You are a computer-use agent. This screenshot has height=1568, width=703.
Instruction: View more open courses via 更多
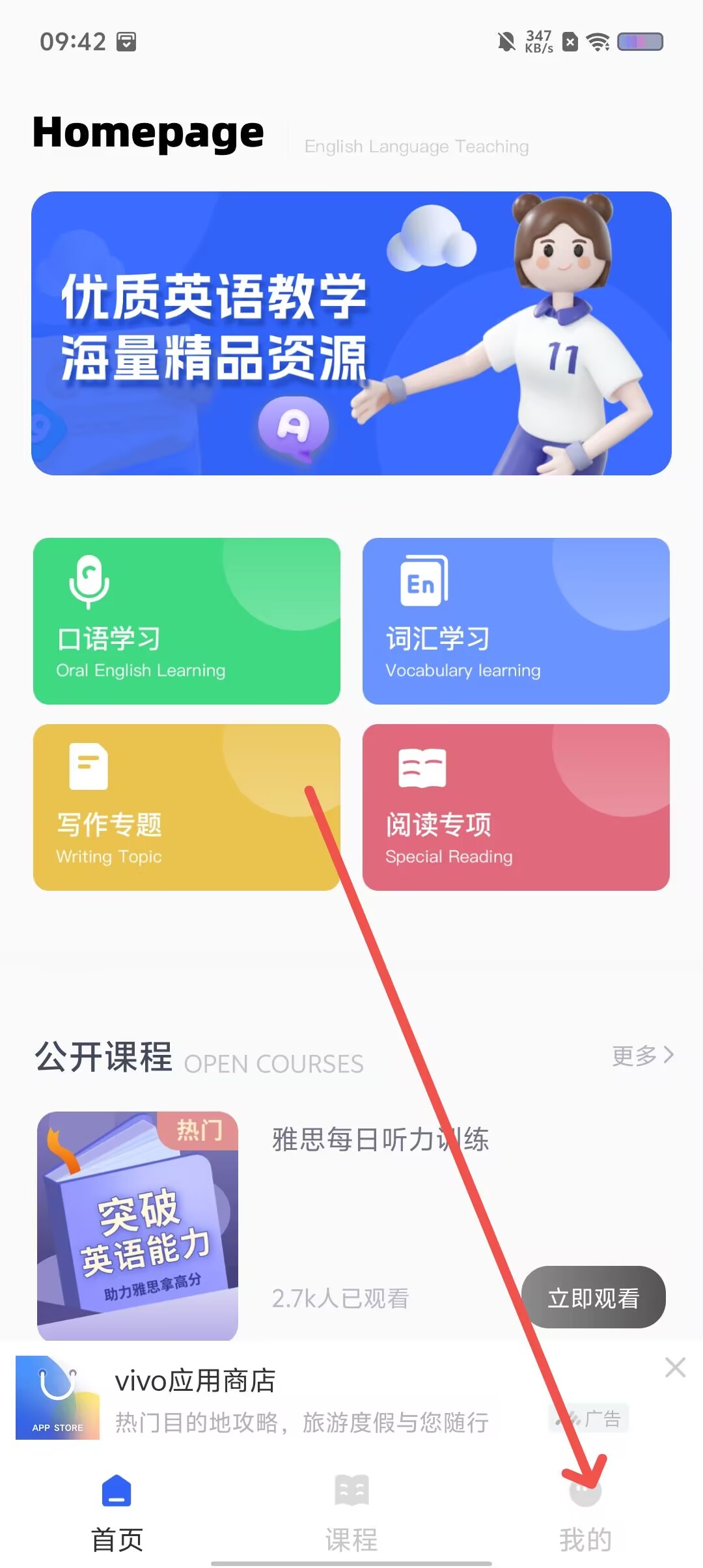click(x=642, y=1056)
